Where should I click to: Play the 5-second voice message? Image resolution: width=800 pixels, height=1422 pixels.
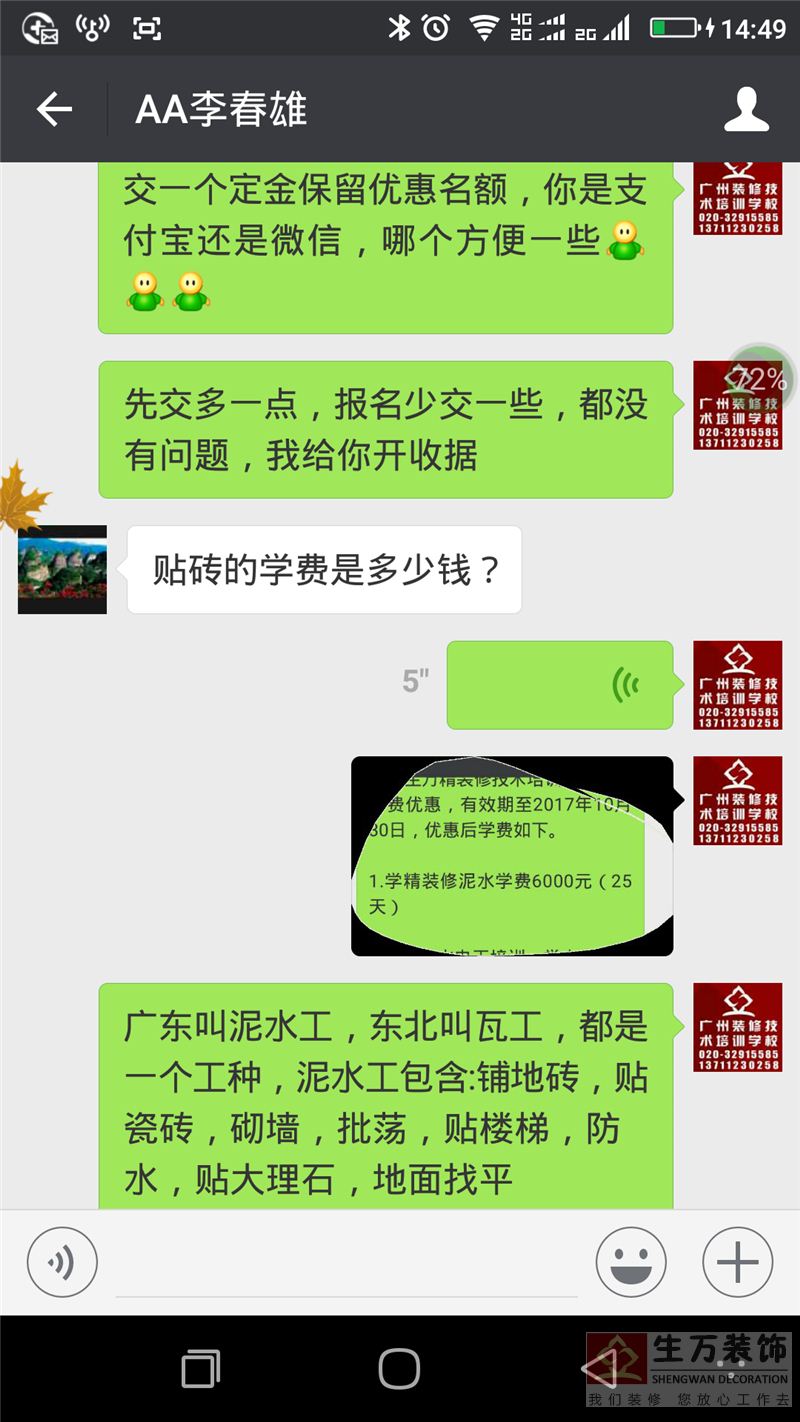pos(559,685)
